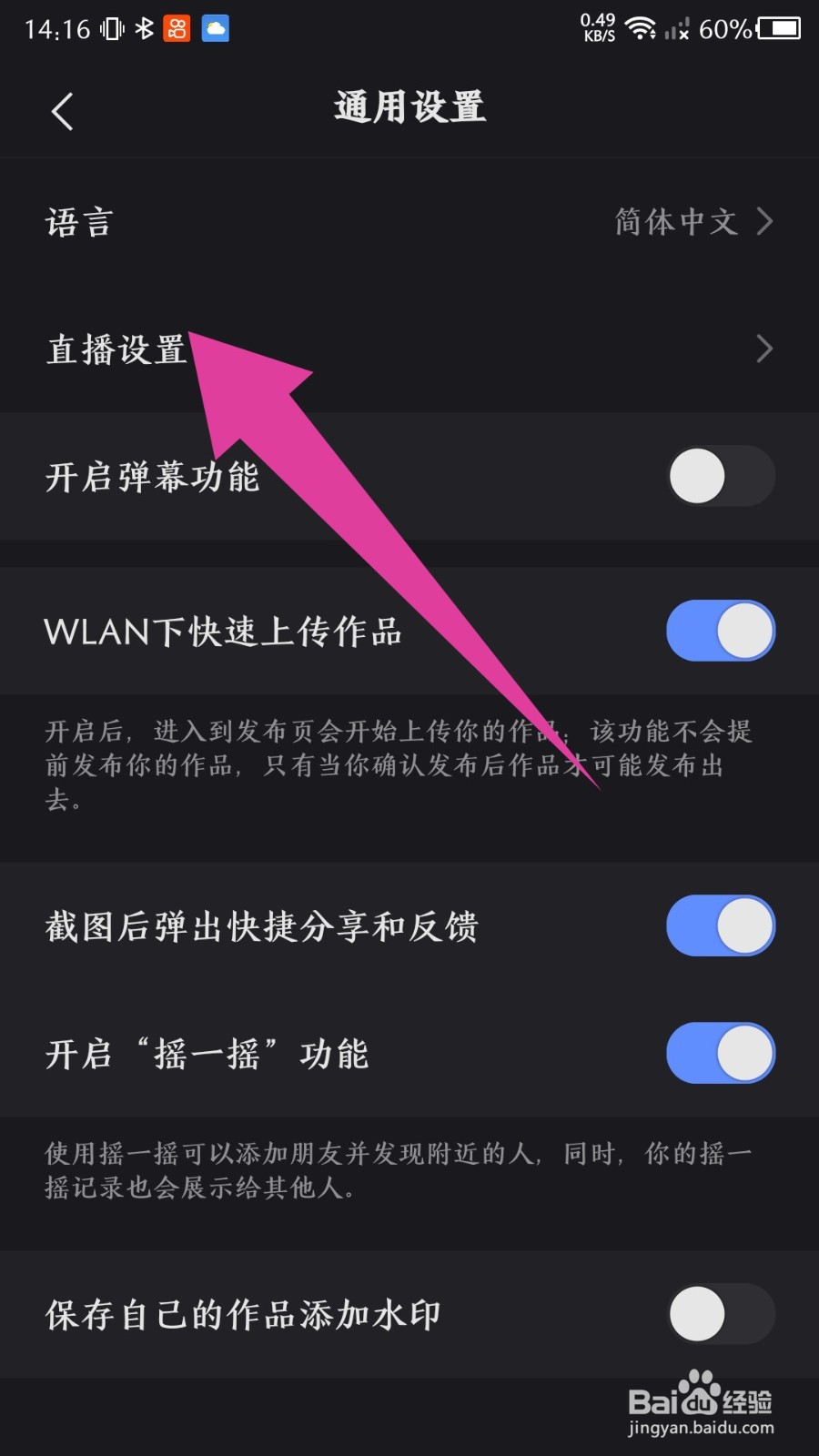Click the WiFi signal icon
Viewport: 819px width, 1456px height.
pos(642,28)
